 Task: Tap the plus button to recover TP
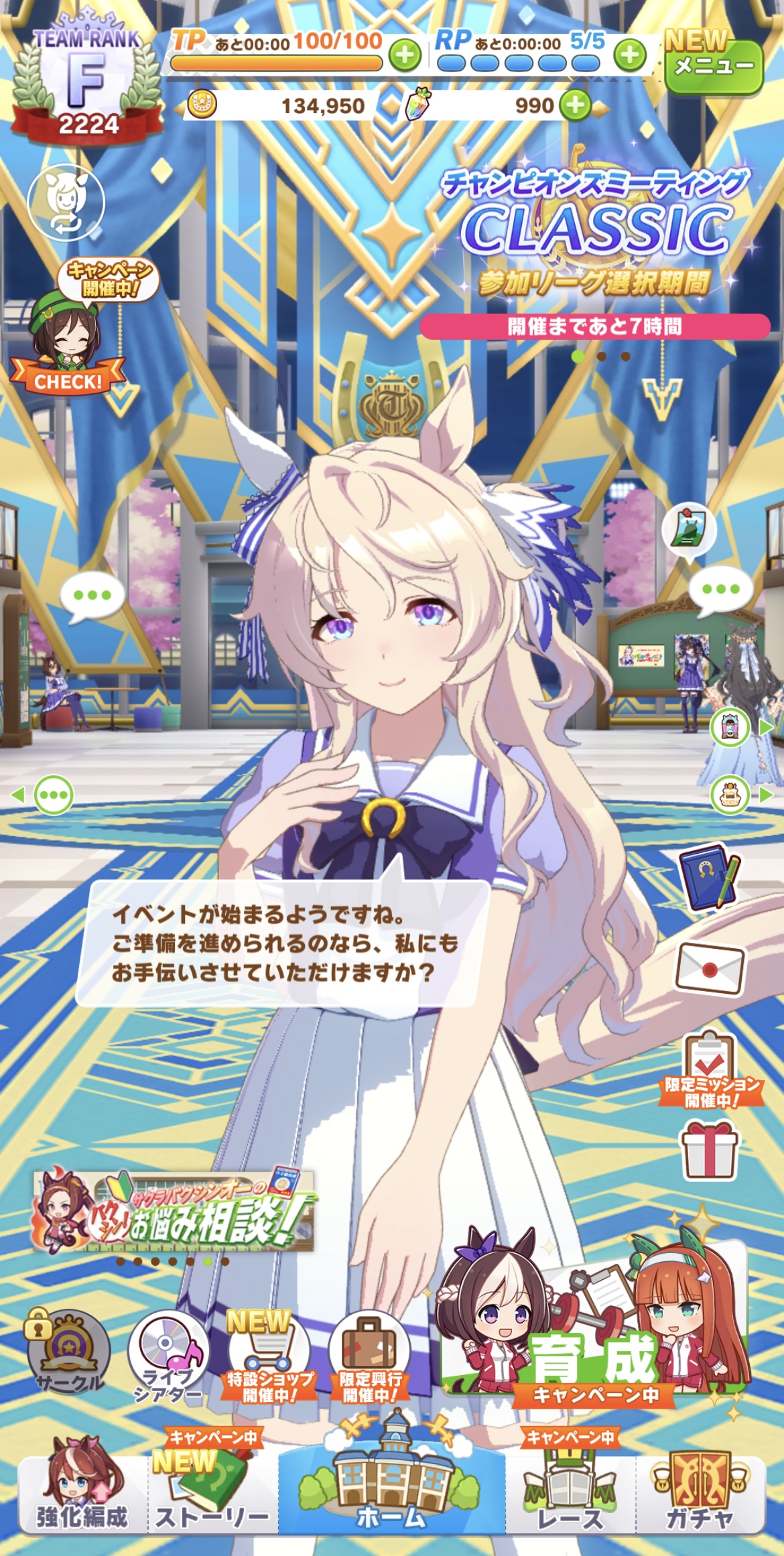click(x=405, y=56)
